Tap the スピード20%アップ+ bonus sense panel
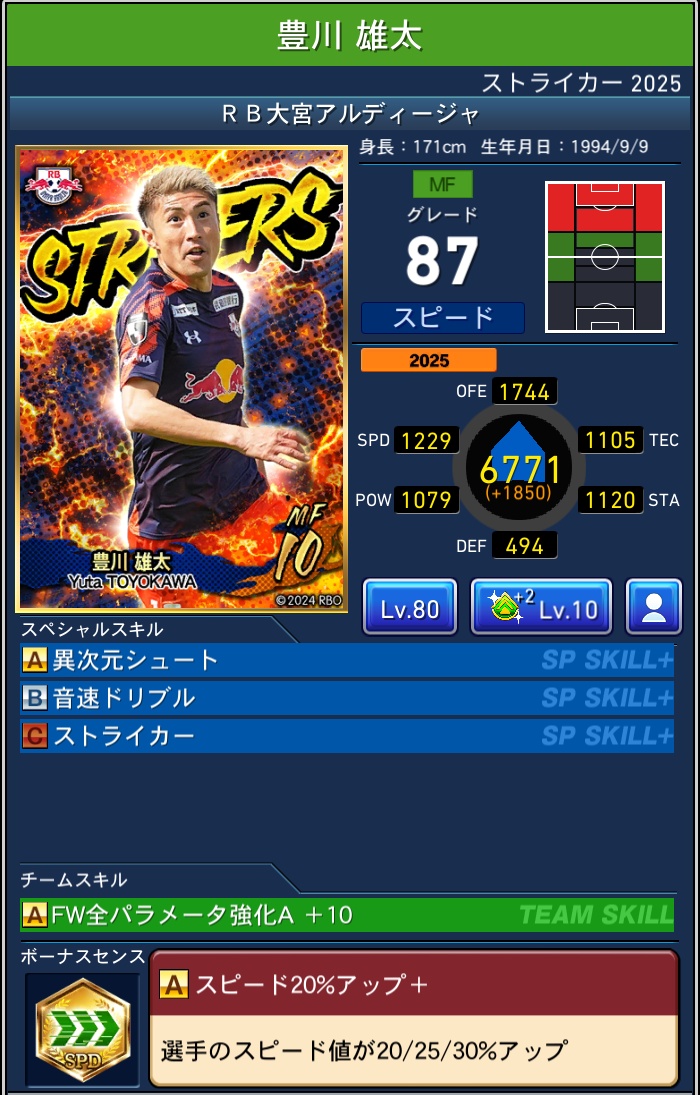Viewport: 700px width, 1095px height. (413, 1017)
